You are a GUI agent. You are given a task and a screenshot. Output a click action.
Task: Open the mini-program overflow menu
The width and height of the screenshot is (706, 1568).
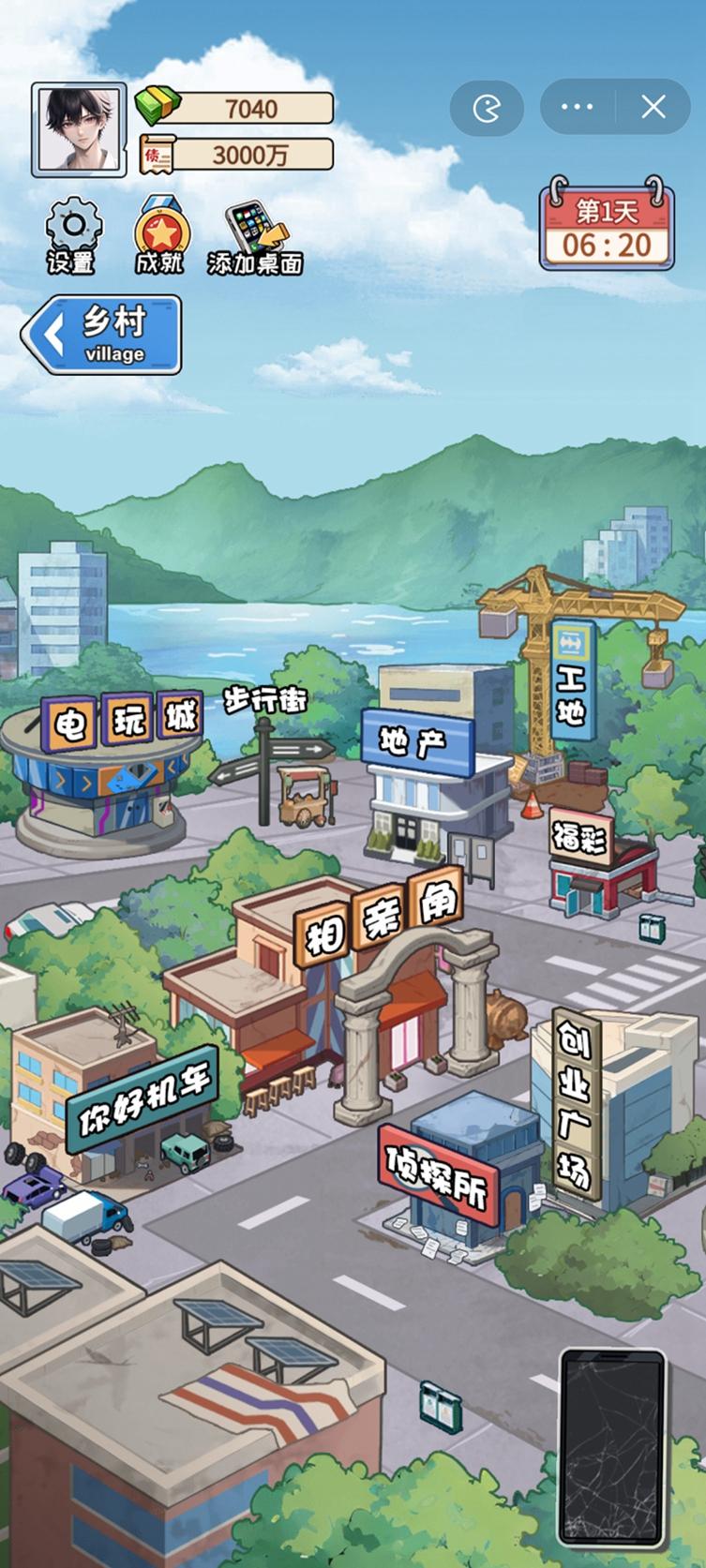[577, 107]
